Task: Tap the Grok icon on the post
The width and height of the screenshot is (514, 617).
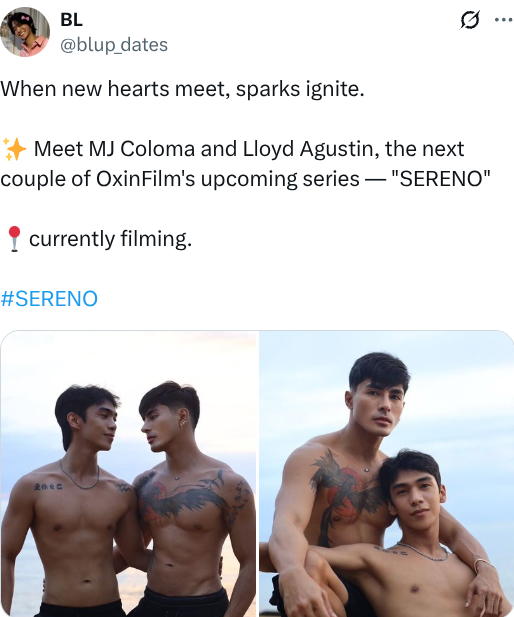Action: pos(470,20)
